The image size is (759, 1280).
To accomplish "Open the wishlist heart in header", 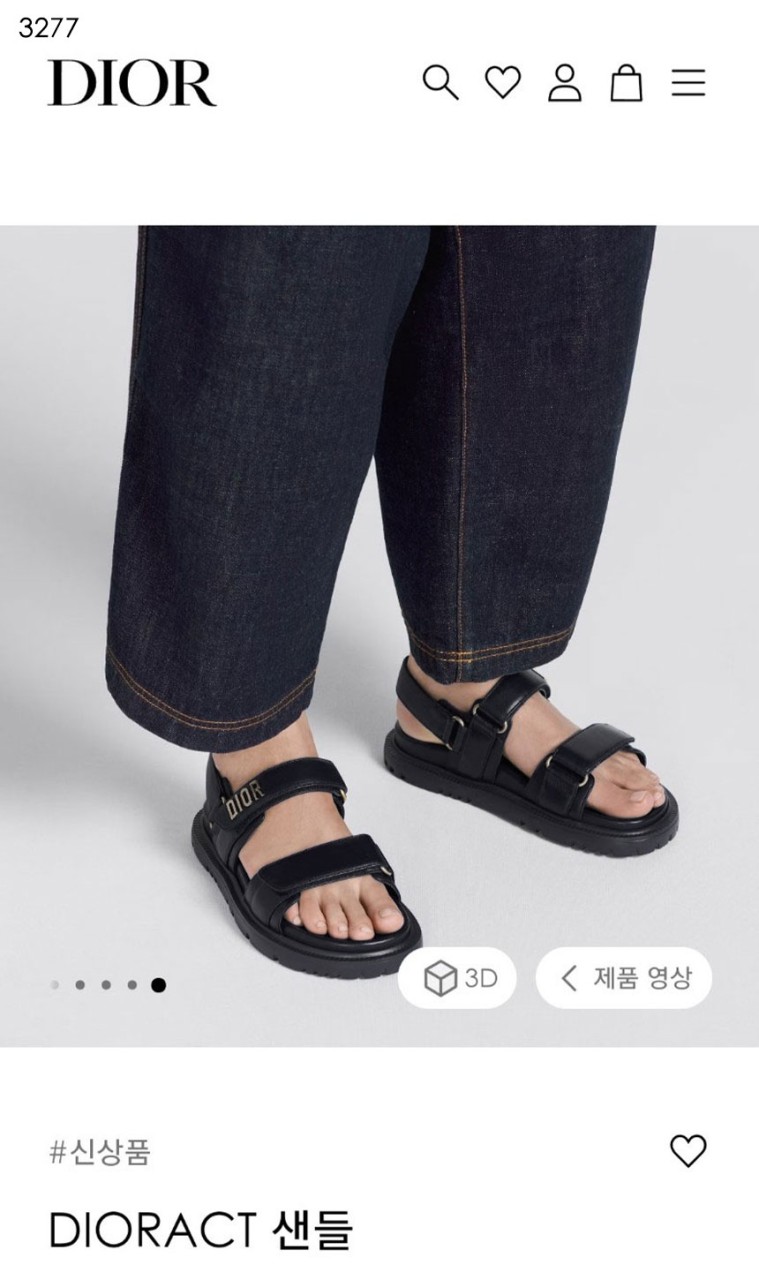I will pos(503,82).
